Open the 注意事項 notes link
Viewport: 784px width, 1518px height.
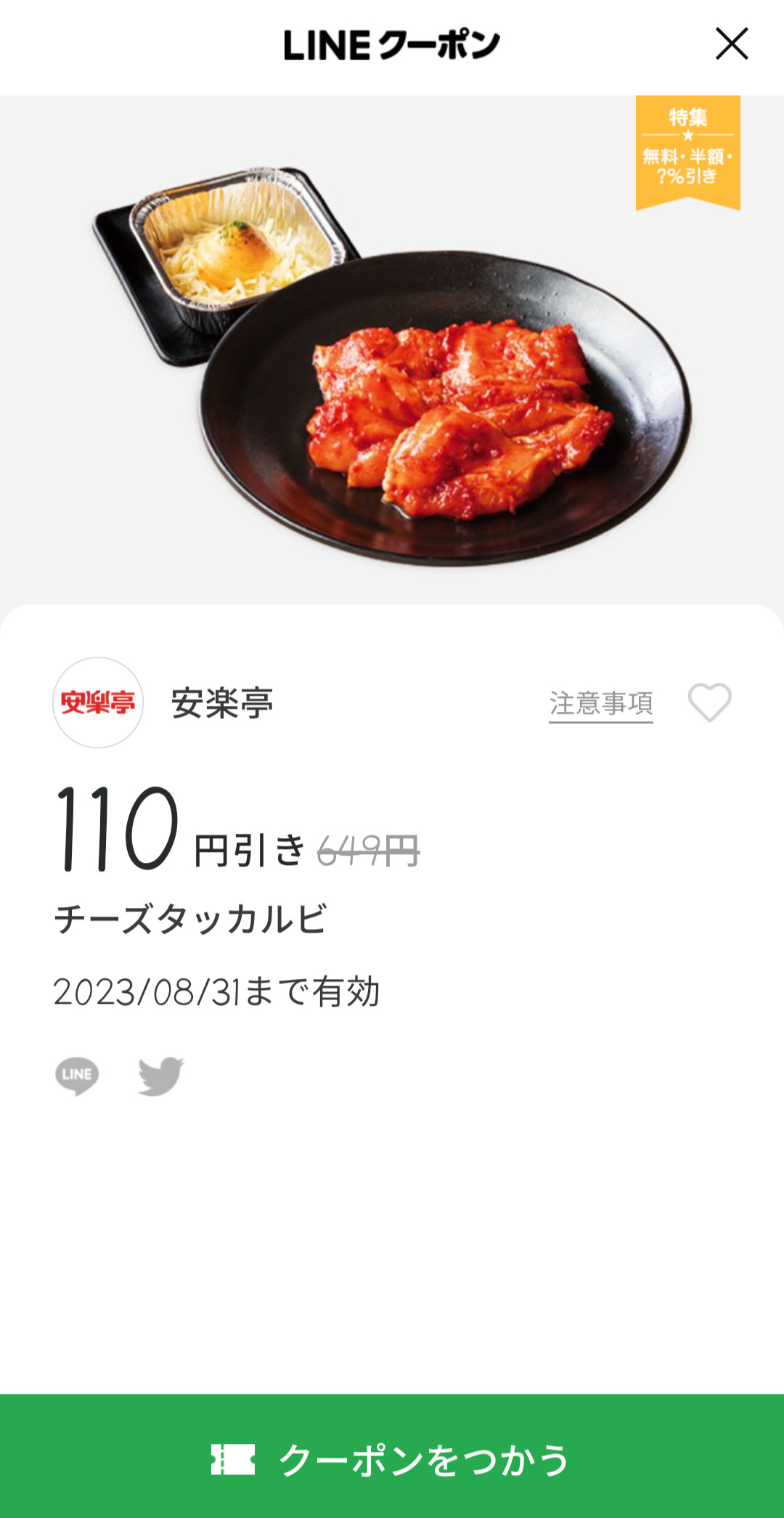600,704
